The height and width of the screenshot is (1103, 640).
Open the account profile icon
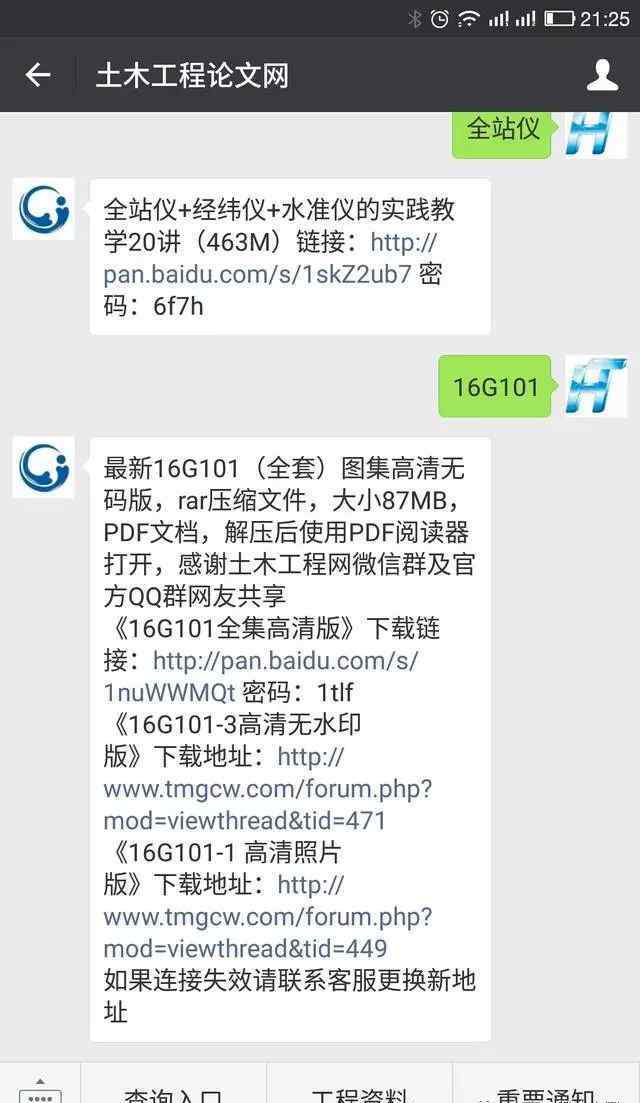pos(602,75)
